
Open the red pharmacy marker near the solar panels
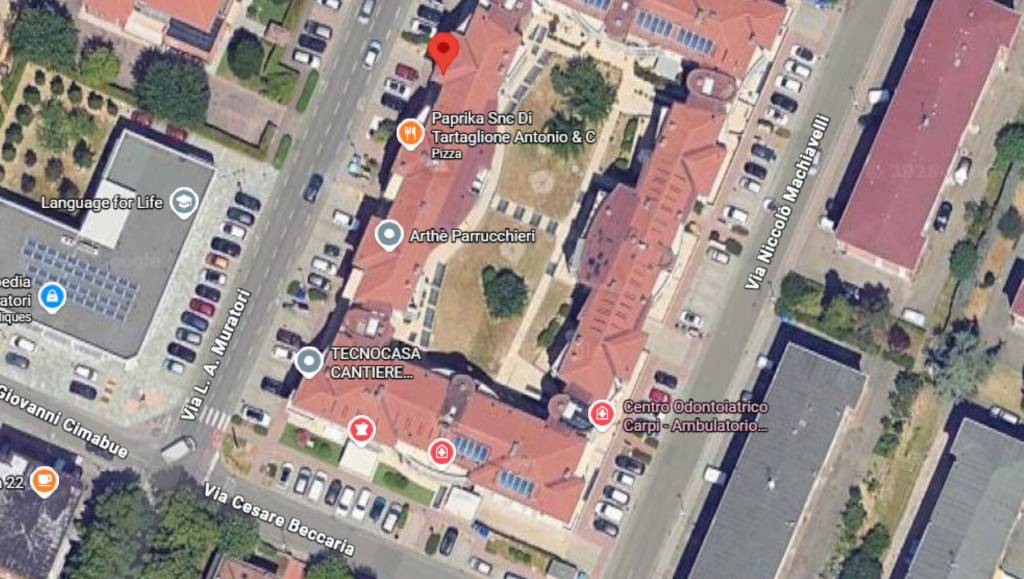click(441, 453)
